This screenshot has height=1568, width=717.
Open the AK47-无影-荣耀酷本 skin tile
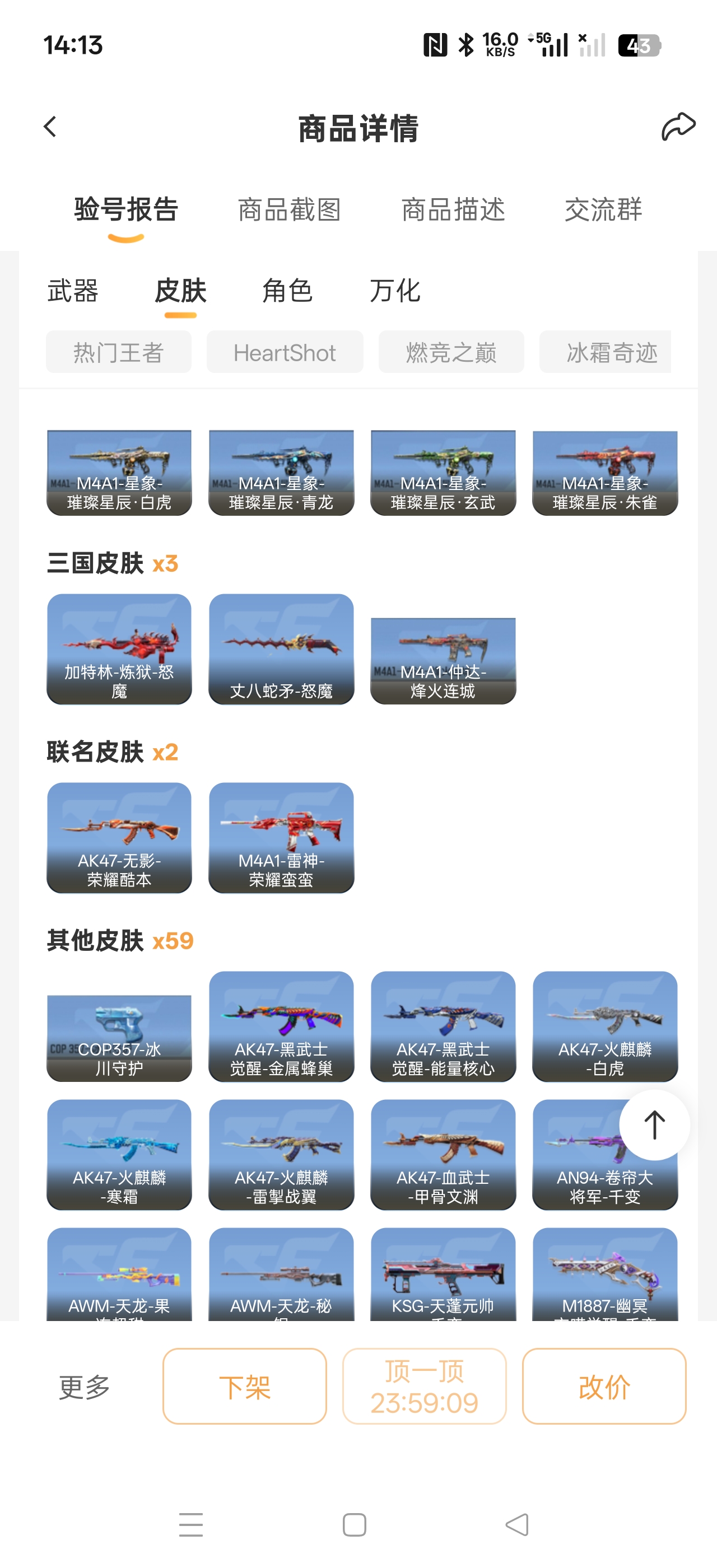tap(119, 838)
